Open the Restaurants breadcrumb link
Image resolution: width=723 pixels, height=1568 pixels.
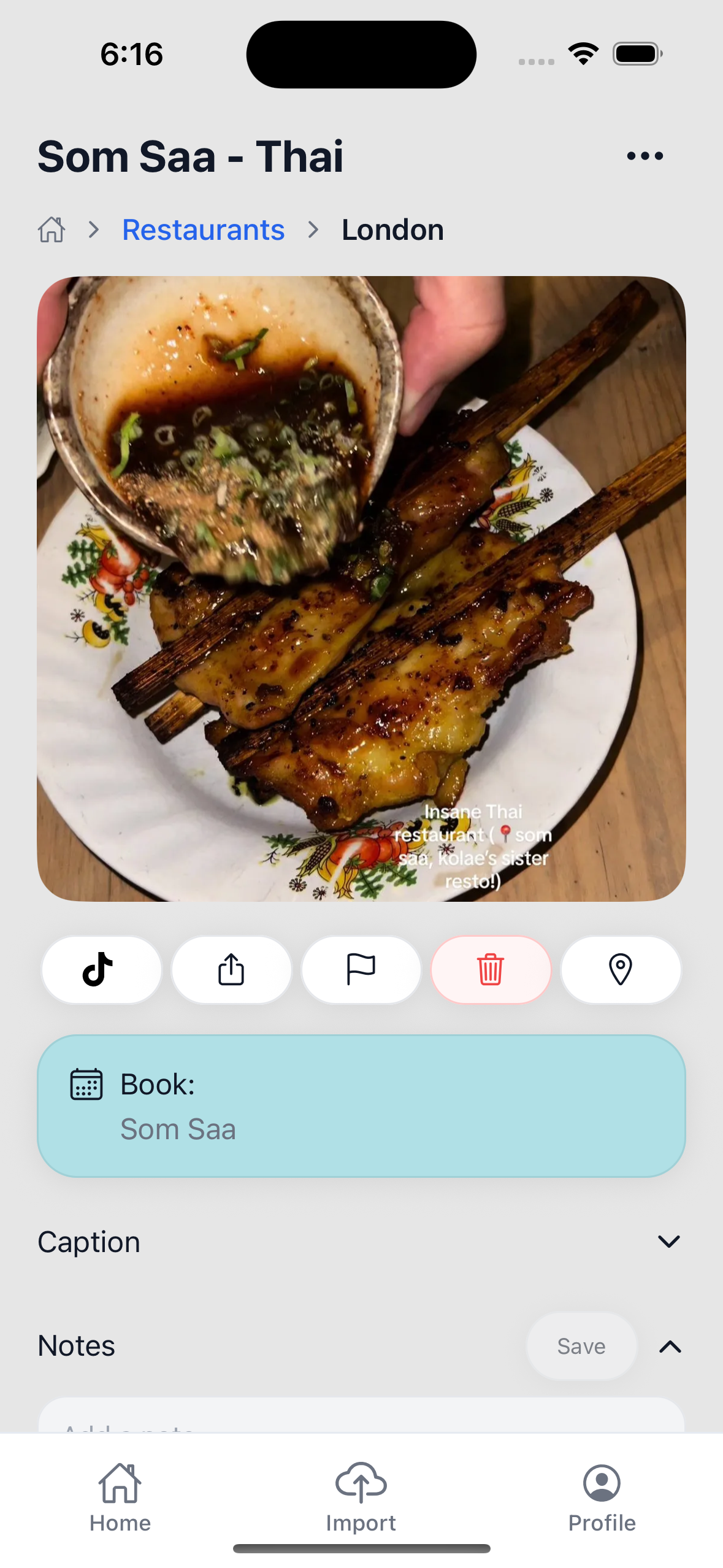[204, 229]
